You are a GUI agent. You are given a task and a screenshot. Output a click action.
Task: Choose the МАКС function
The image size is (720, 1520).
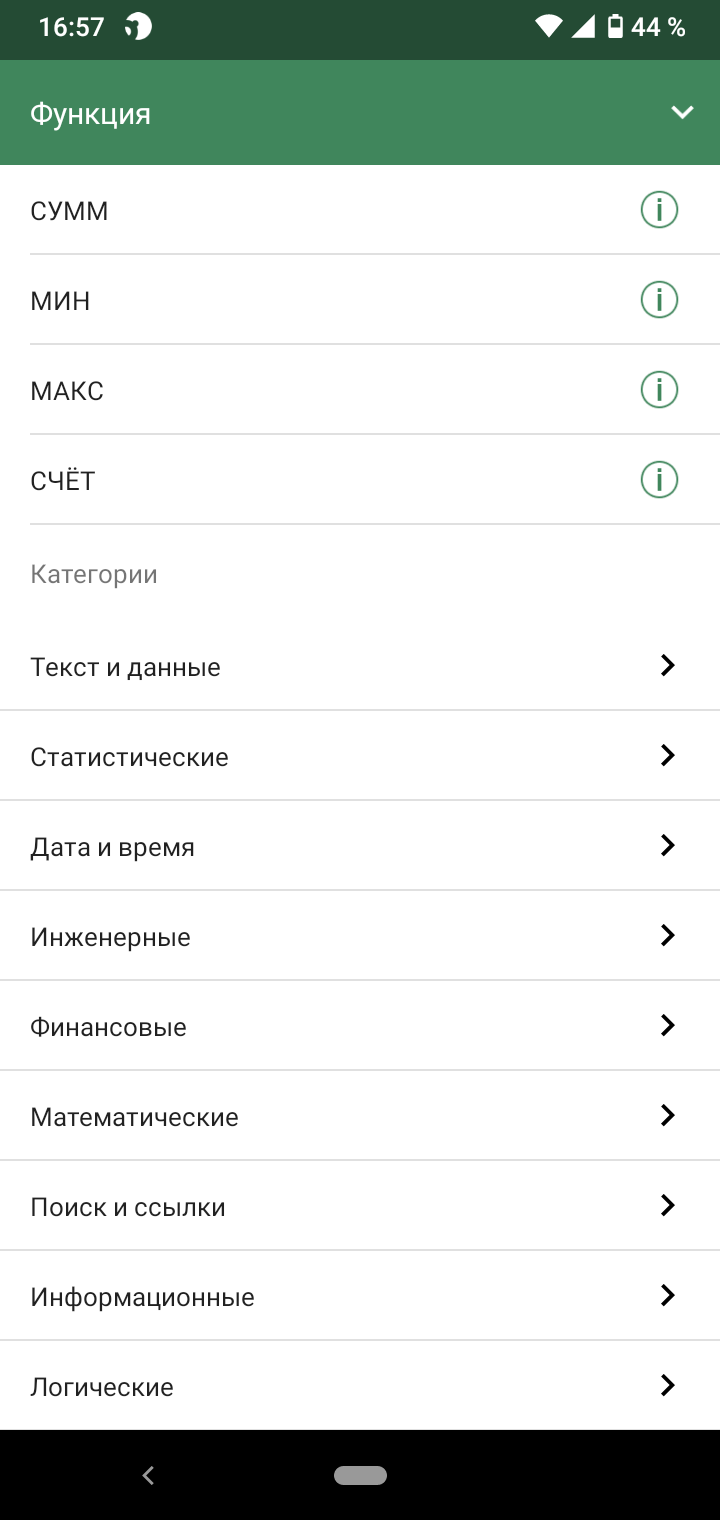coord(360,390)
